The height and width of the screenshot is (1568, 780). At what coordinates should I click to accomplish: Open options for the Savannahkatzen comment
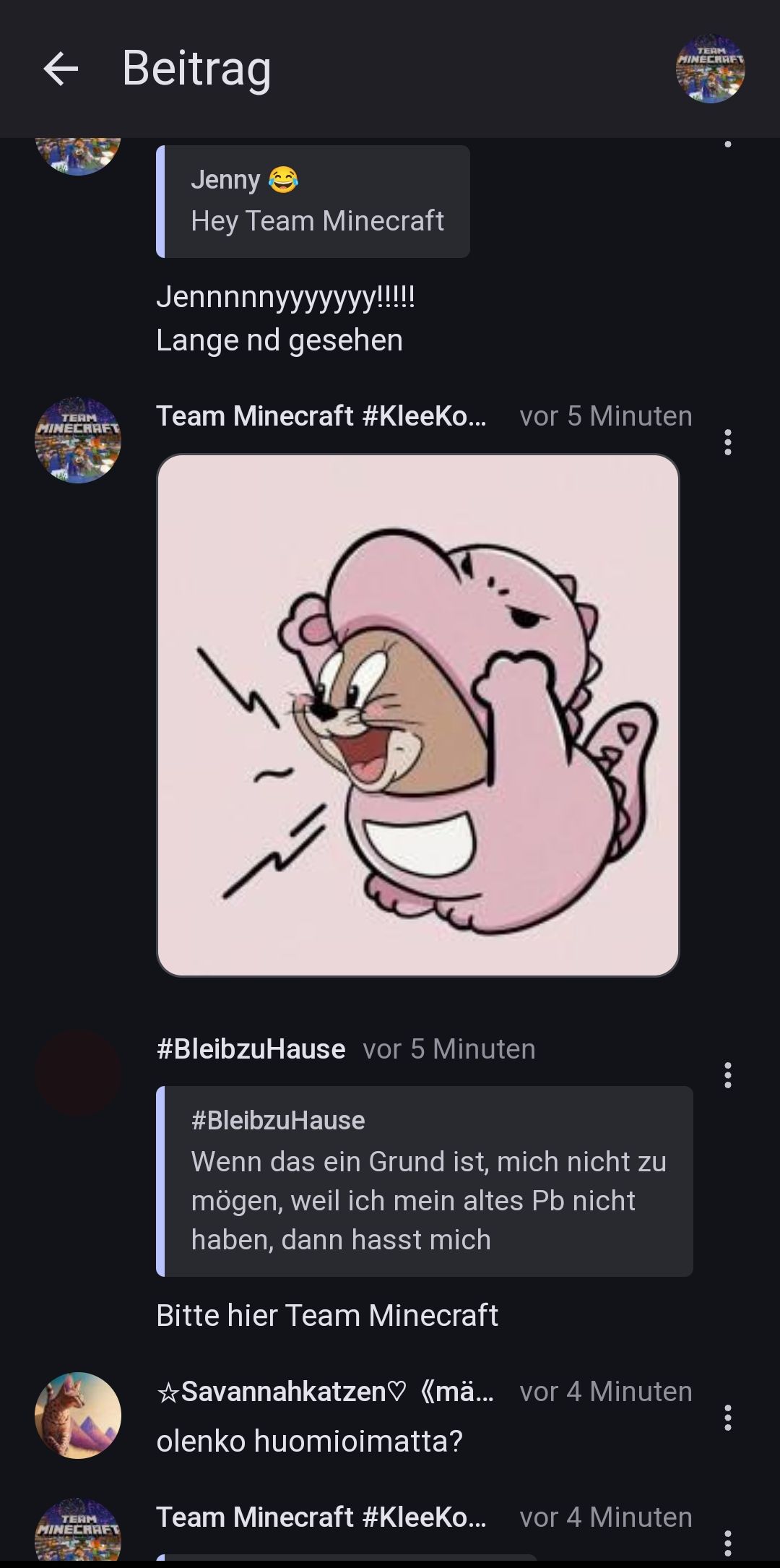(727, 1418)
